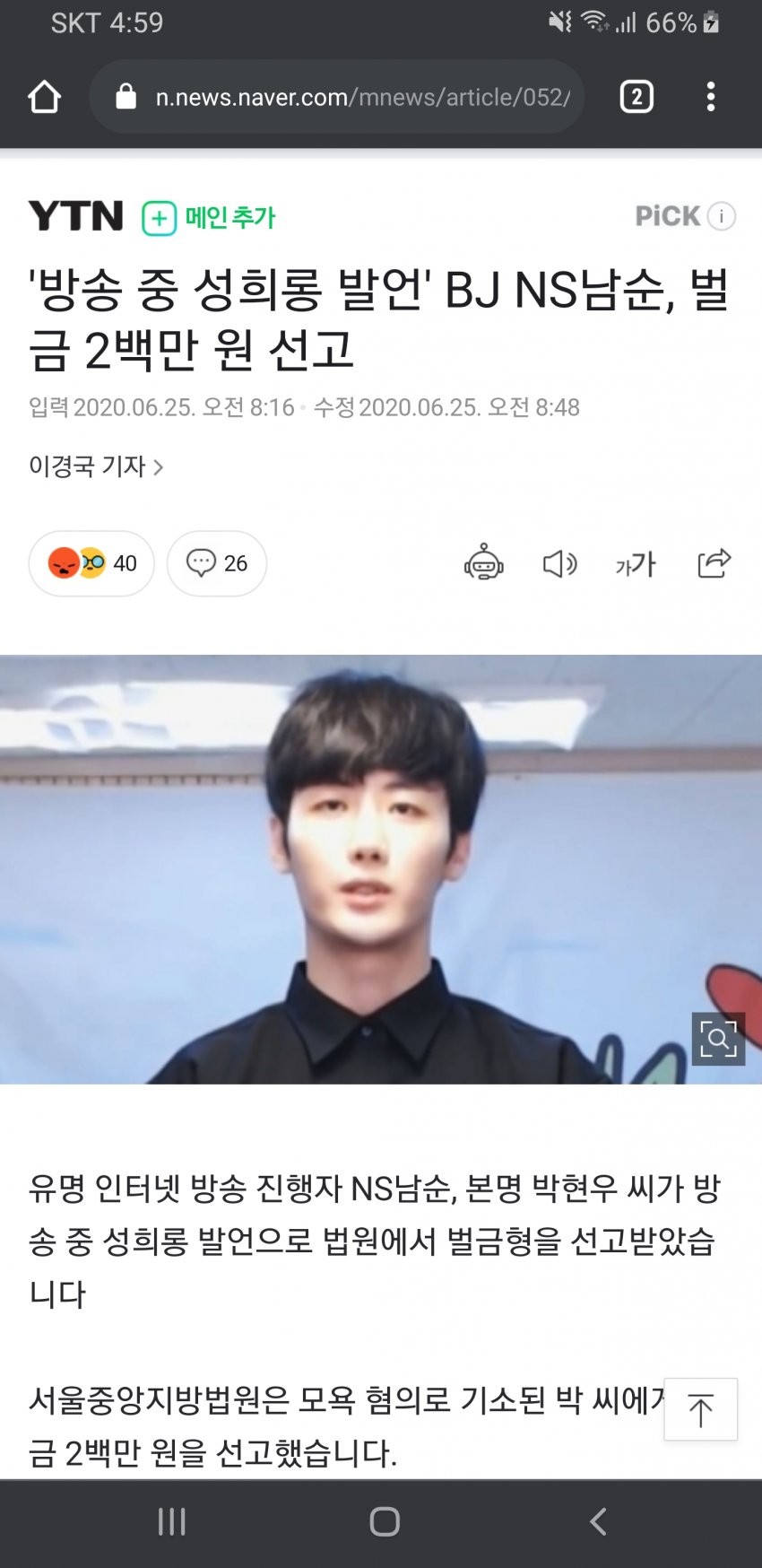Viewport: 762px width, 1568px height.
Task: Open the article reactions with 40
Action: pos(91,563)
